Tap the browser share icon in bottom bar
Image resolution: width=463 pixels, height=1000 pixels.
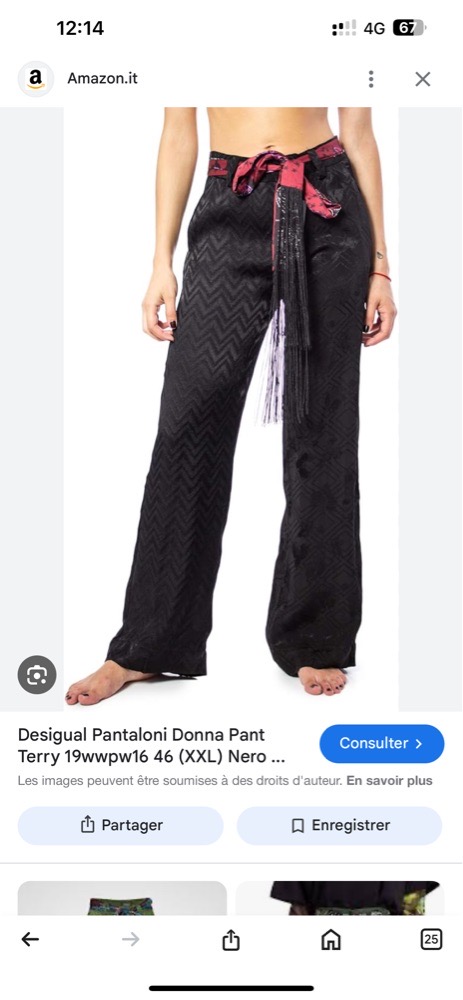[x=231, y=939]
